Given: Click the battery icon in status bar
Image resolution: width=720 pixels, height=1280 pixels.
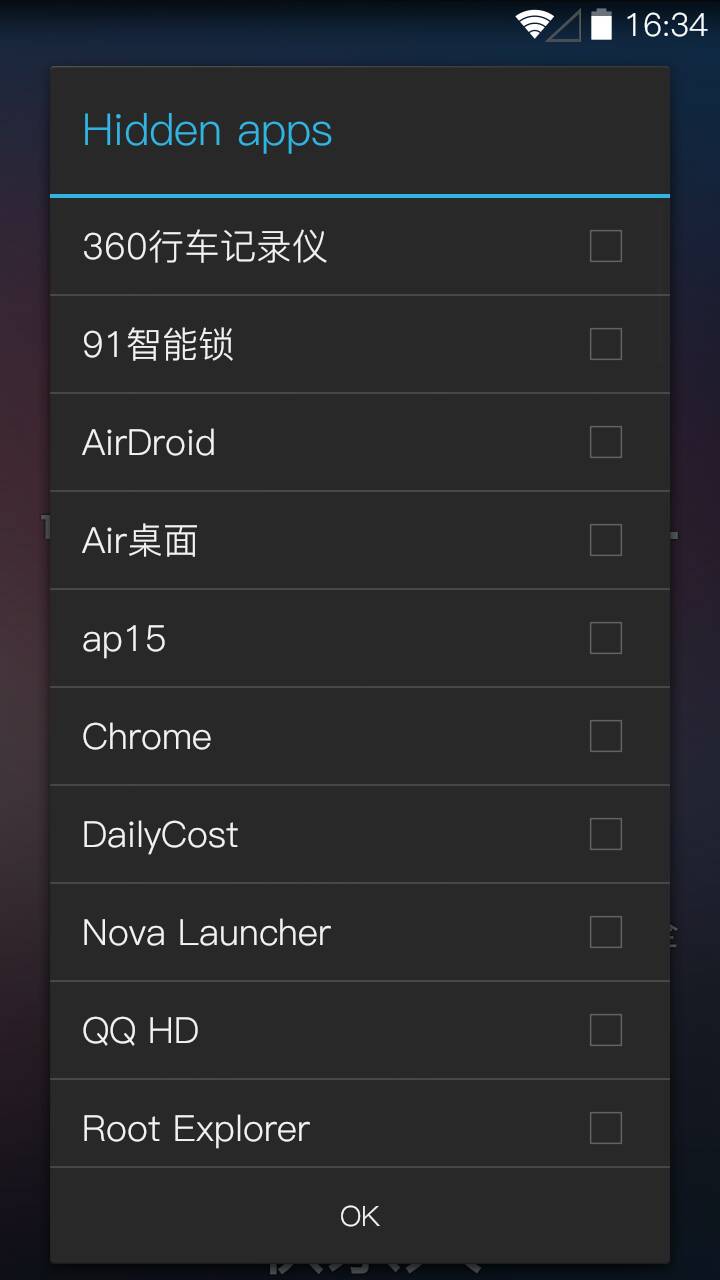Looking at the screenshot, I should pos(599,25).
